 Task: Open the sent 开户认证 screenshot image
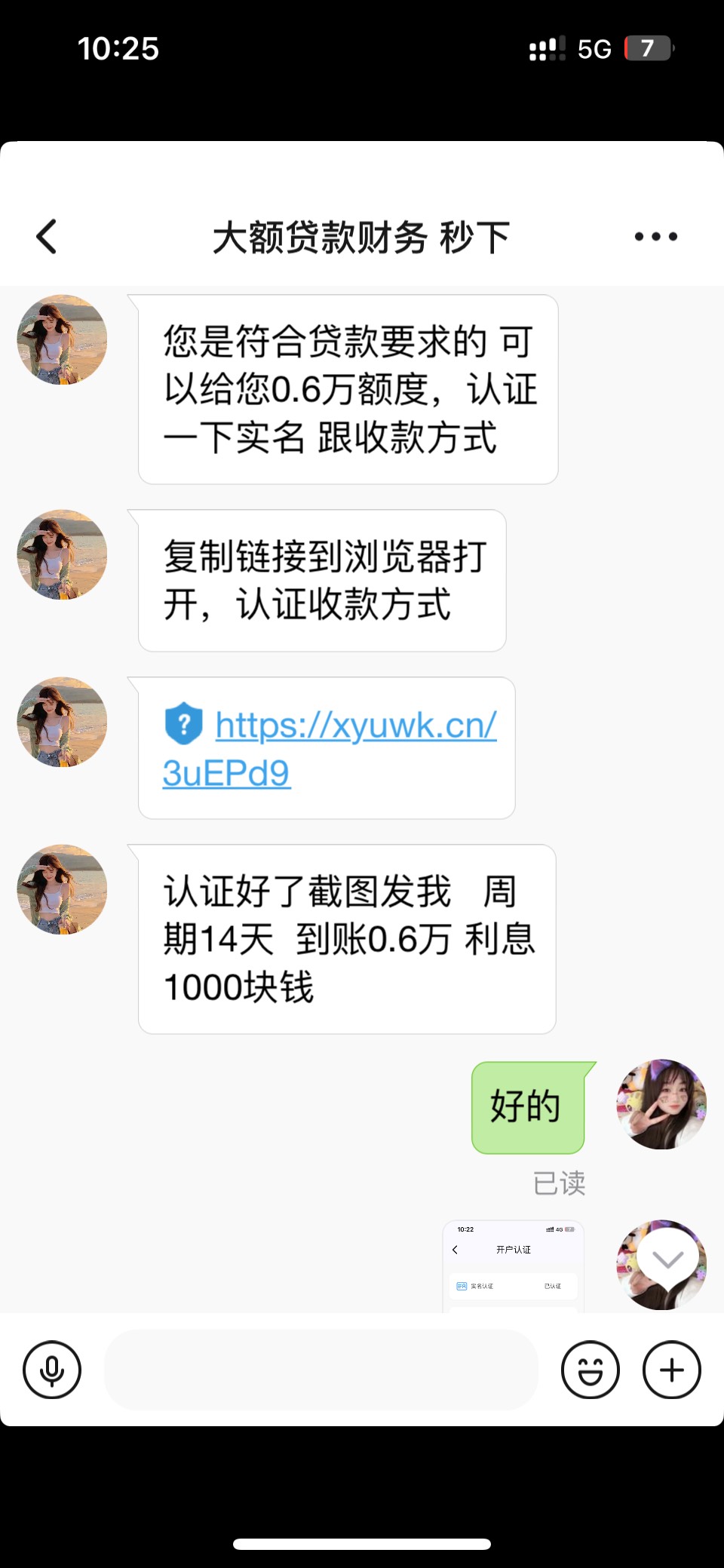pyautogui.click(x=513, y=1267)
